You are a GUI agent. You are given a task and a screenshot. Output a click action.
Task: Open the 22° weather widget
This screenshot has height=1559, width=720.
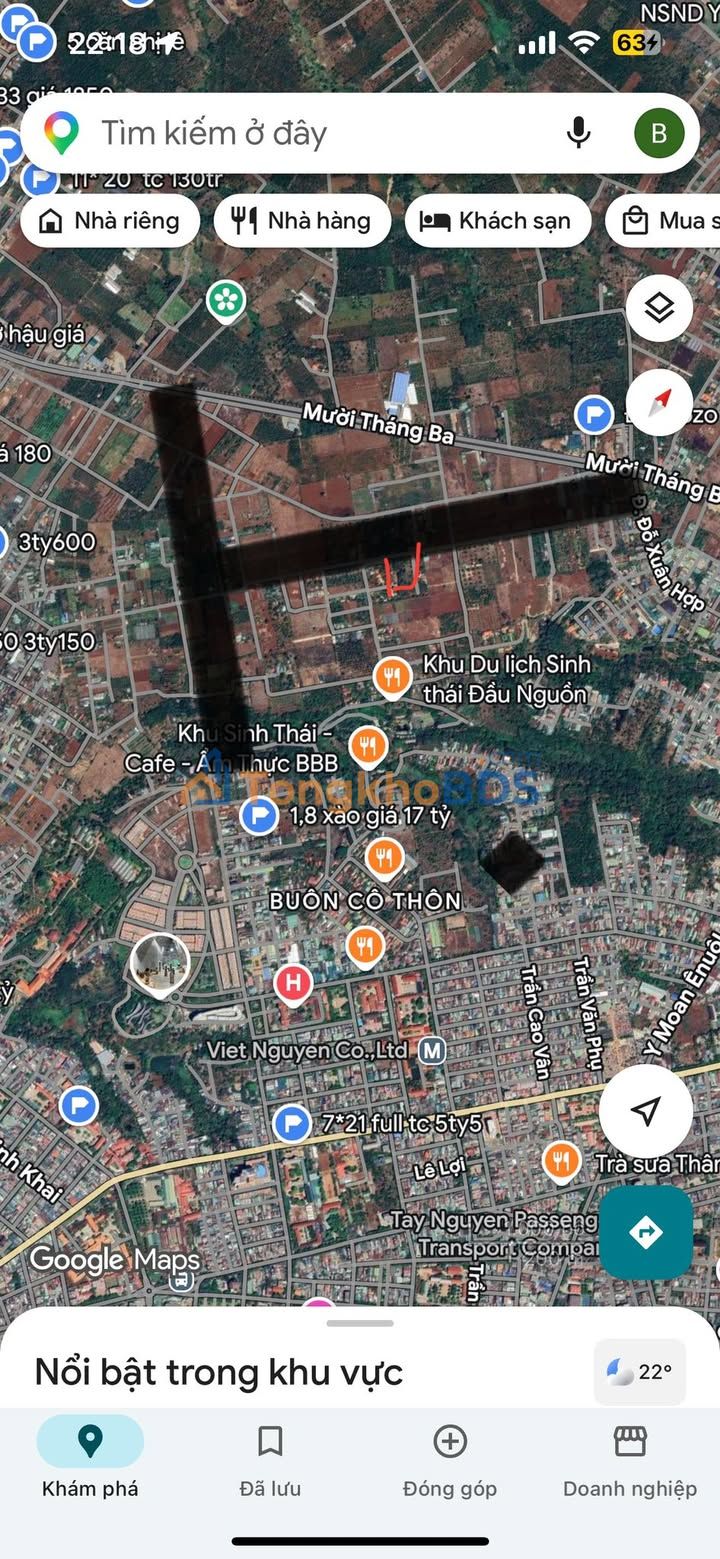click(640, 1372)
